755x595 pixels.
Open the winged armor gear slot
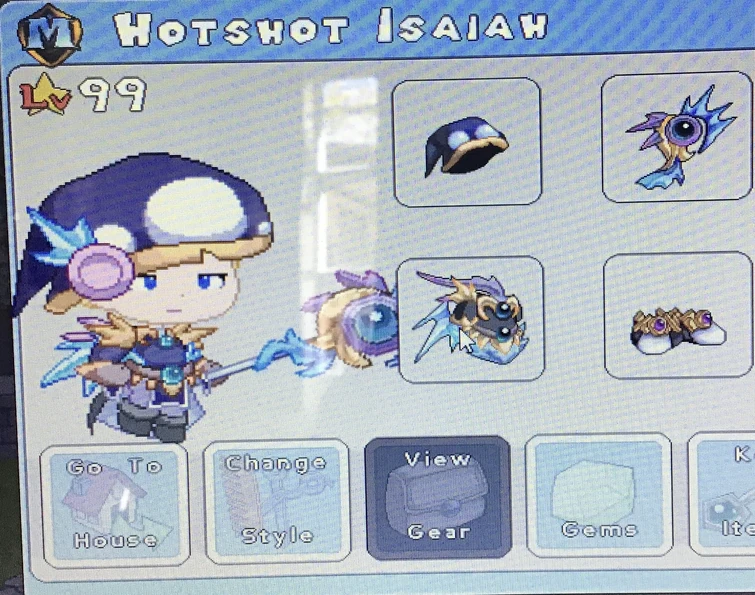[470, 320]
